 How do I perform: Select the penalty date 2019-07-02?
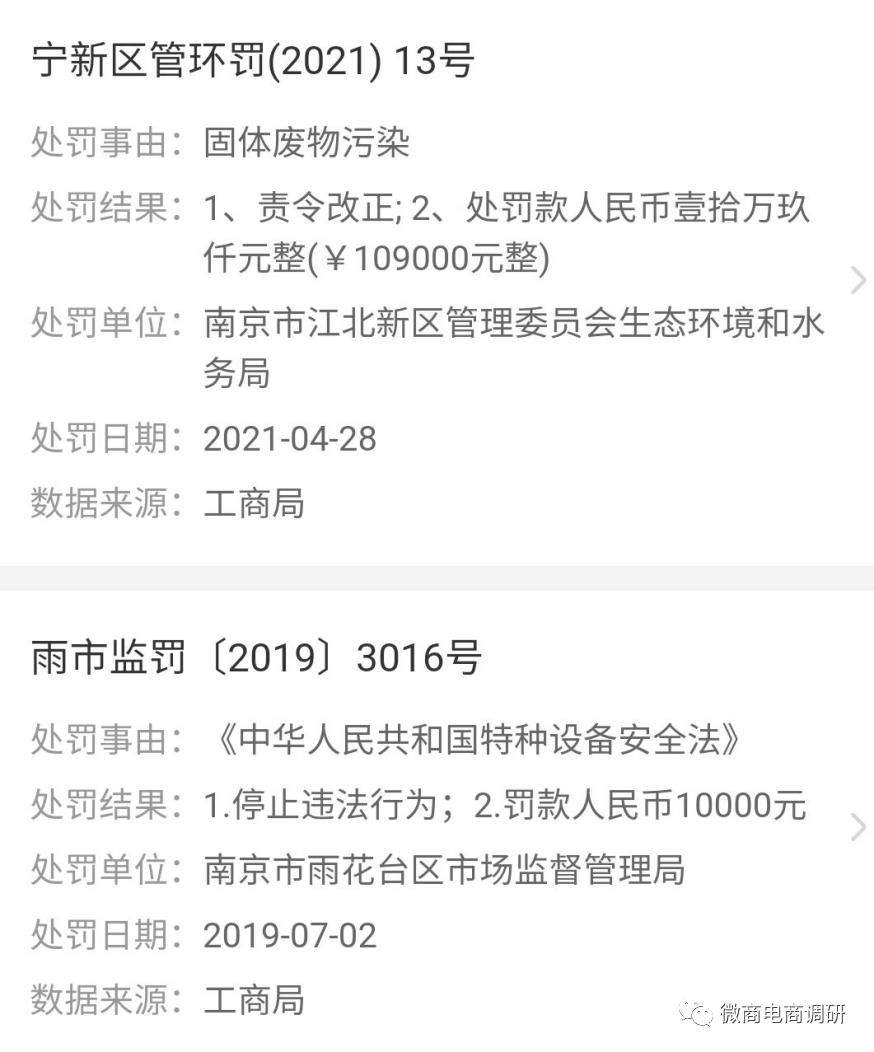tap(289, 935)
